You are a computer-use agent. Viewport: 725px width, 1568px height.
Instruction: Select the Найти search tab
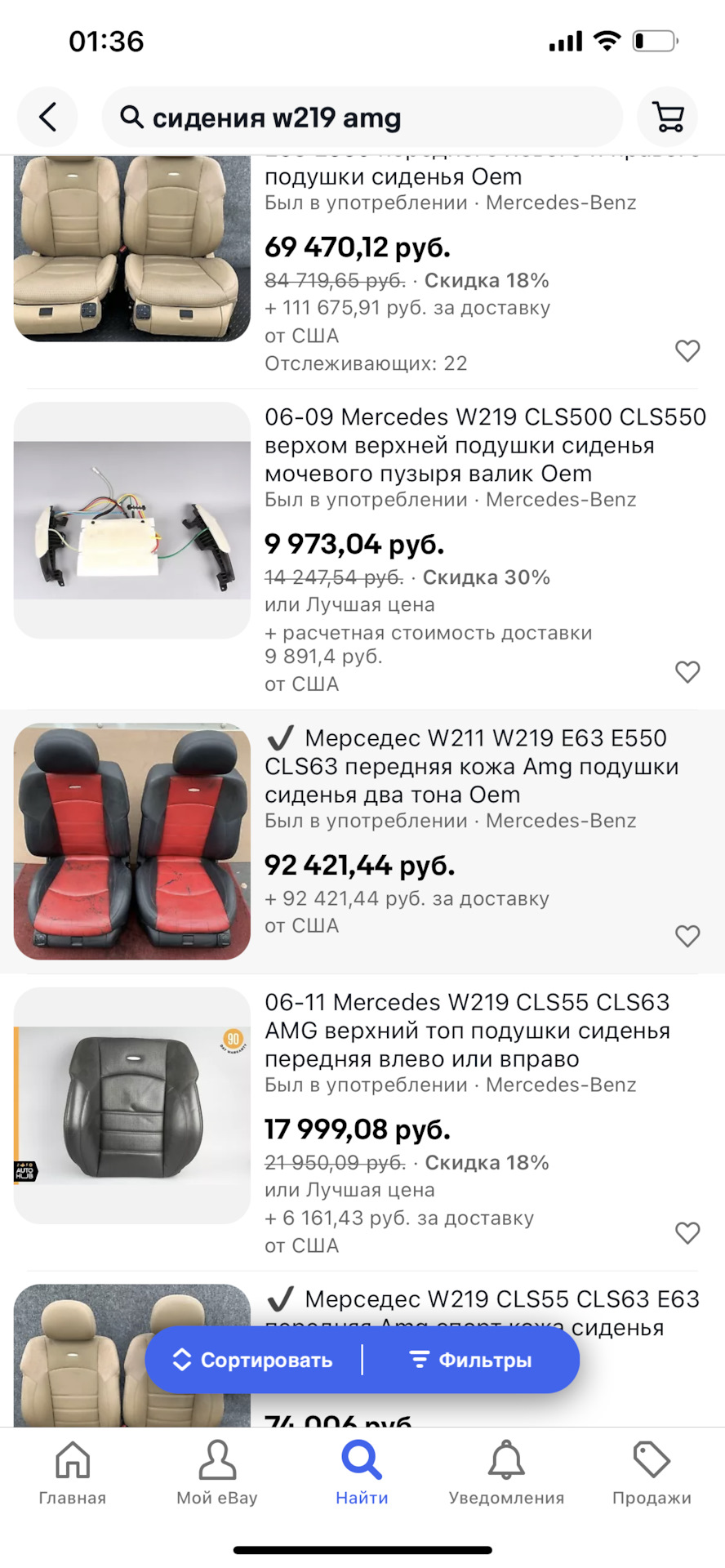pyautogui.click(x=362, y=1473)
